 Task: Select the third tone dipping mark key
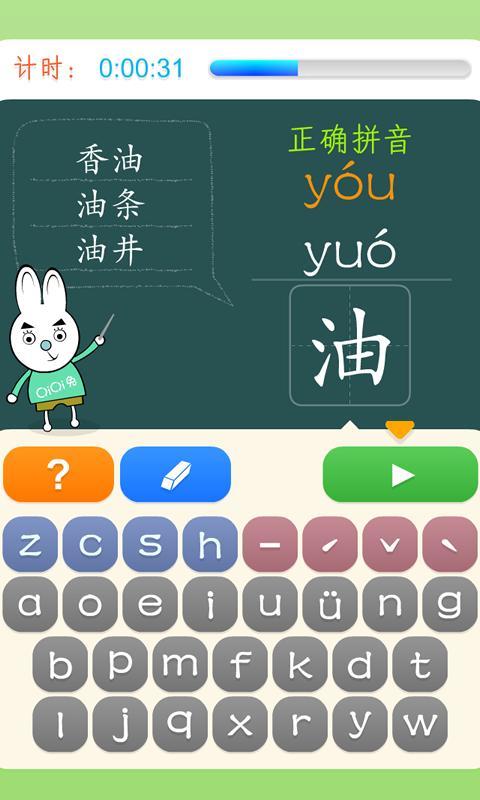pos(390,544)
